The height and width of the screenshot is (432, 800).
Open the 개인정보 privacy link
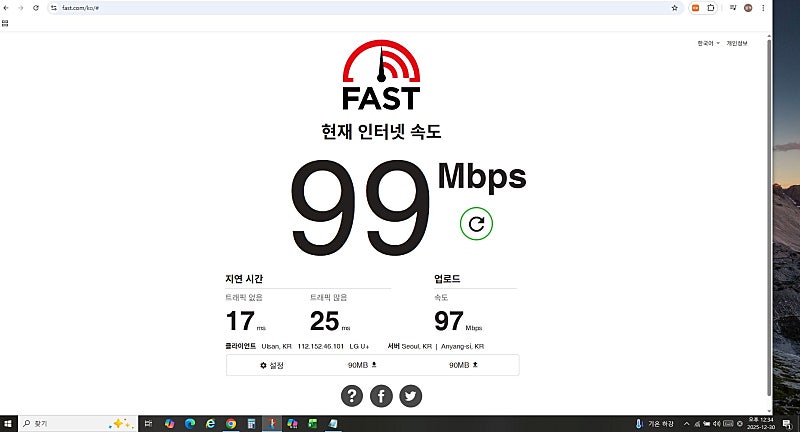click(x=737, y=43)
